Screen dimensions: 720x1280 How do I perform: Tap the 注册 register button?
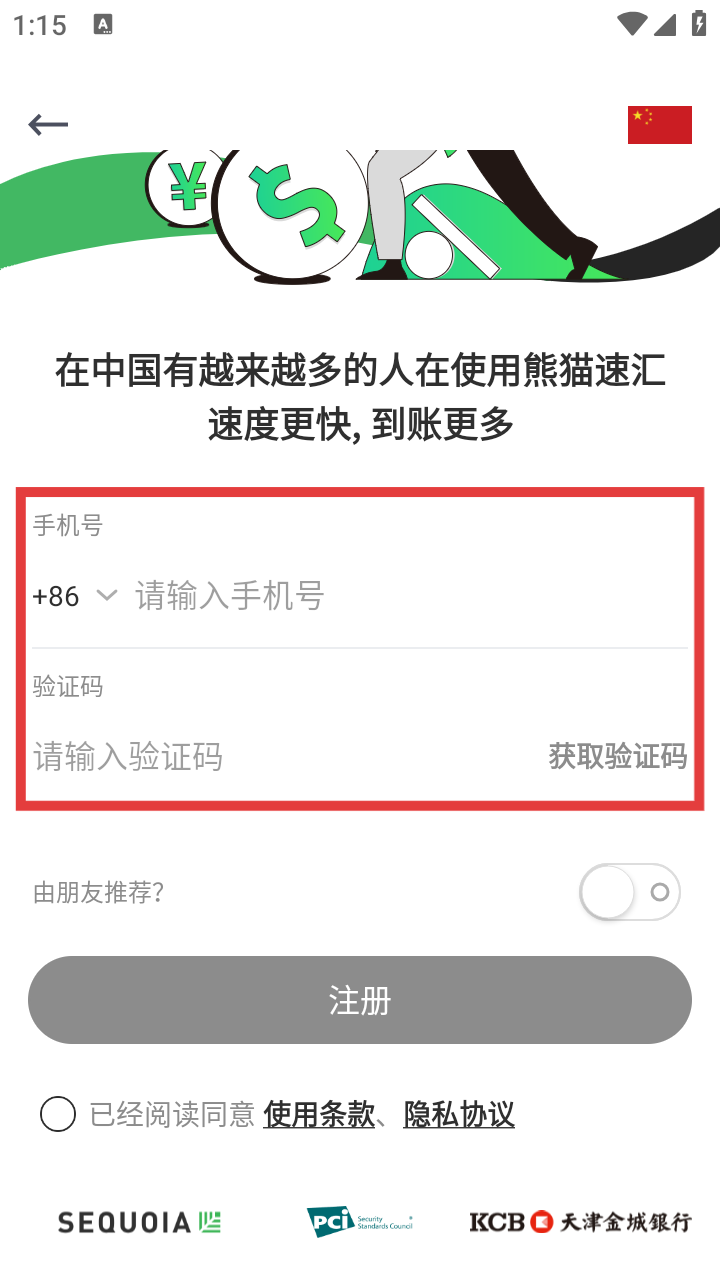[x=360, y=1000]
